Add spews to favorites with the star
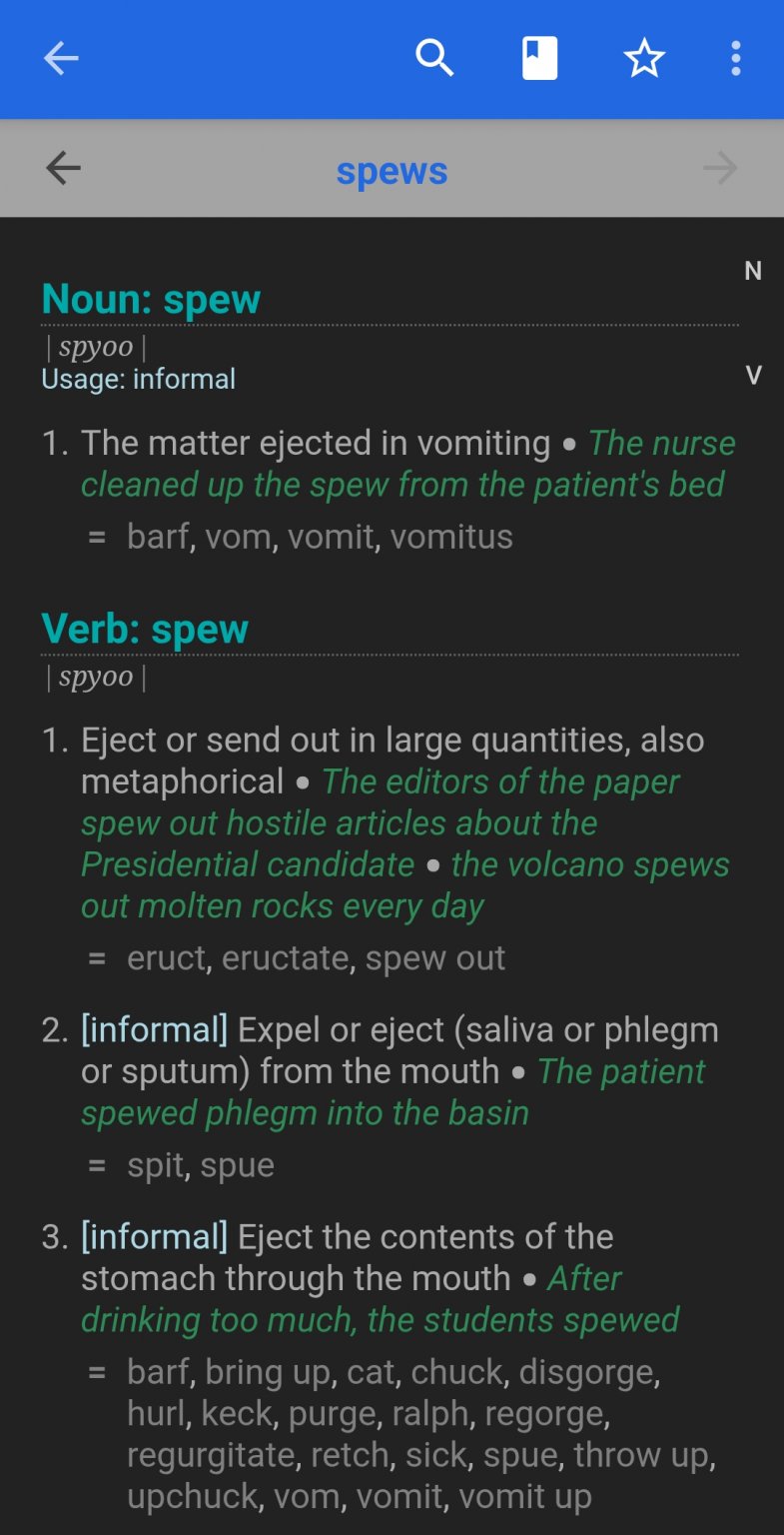The width and height of the screenshot is (784, 1535). point(644,59)
